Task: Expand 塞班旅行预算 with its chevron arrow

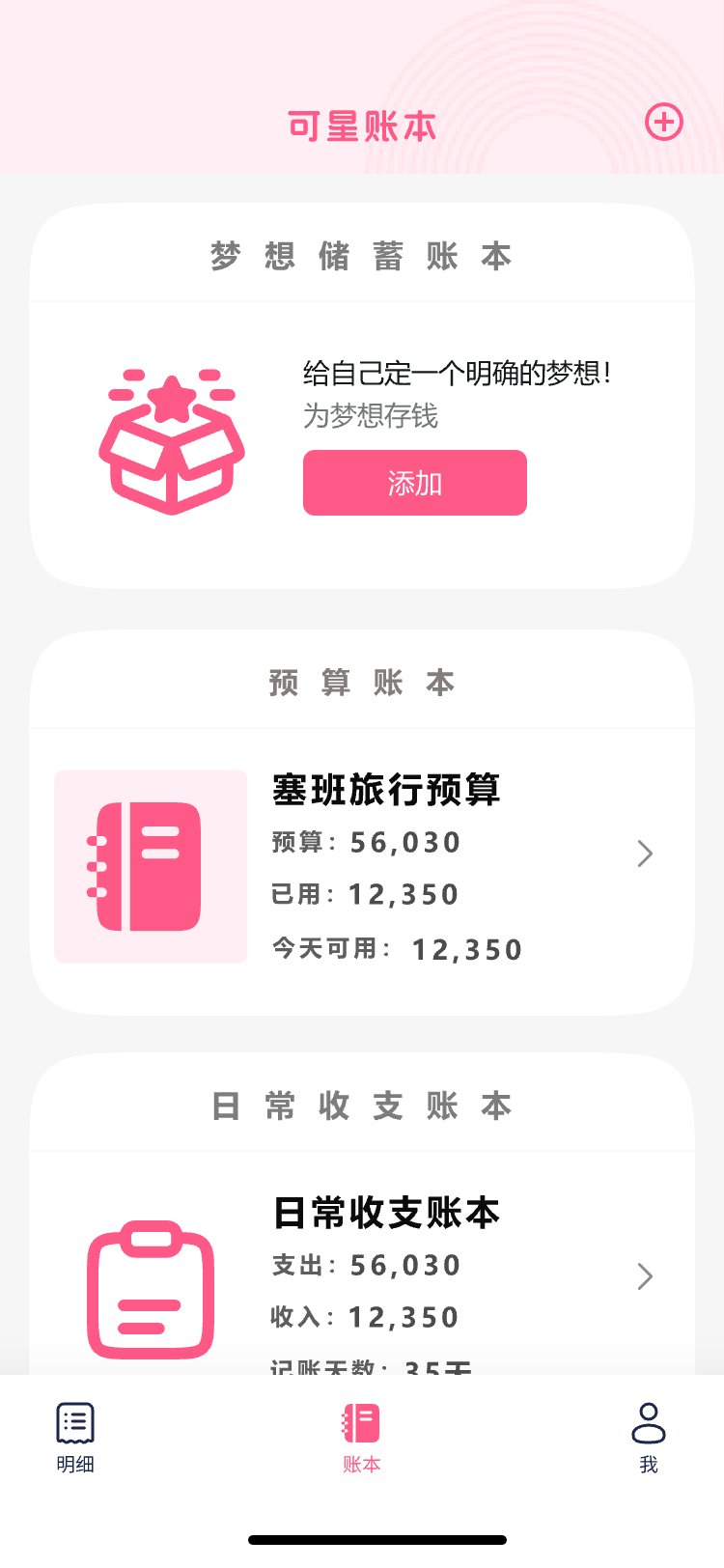Action: click(x=645, y=854)
